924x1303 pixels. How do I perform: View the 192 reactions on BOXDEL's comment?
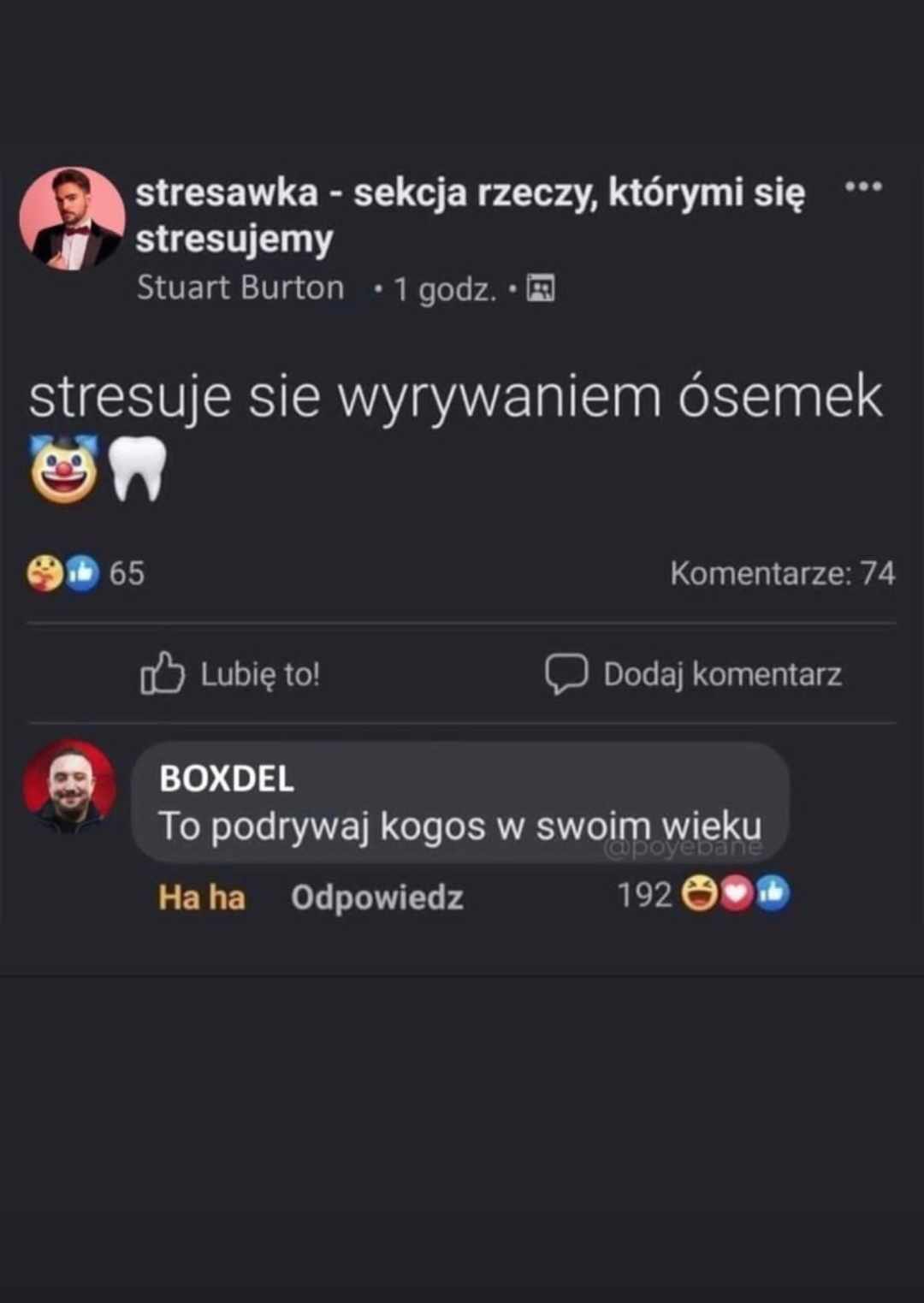(x=703, y=895)
